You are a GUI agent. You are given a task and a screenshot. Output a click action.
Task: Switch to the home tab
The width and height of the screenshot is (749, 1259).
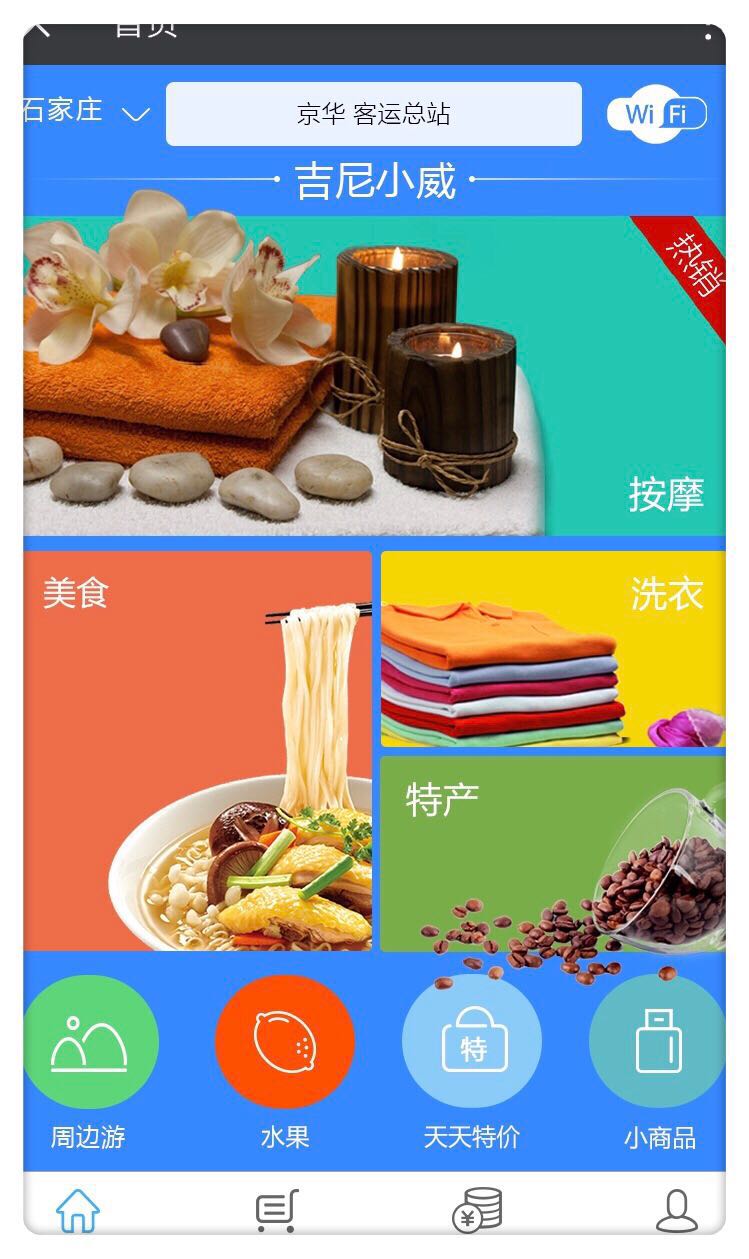tap(78, 1211)
